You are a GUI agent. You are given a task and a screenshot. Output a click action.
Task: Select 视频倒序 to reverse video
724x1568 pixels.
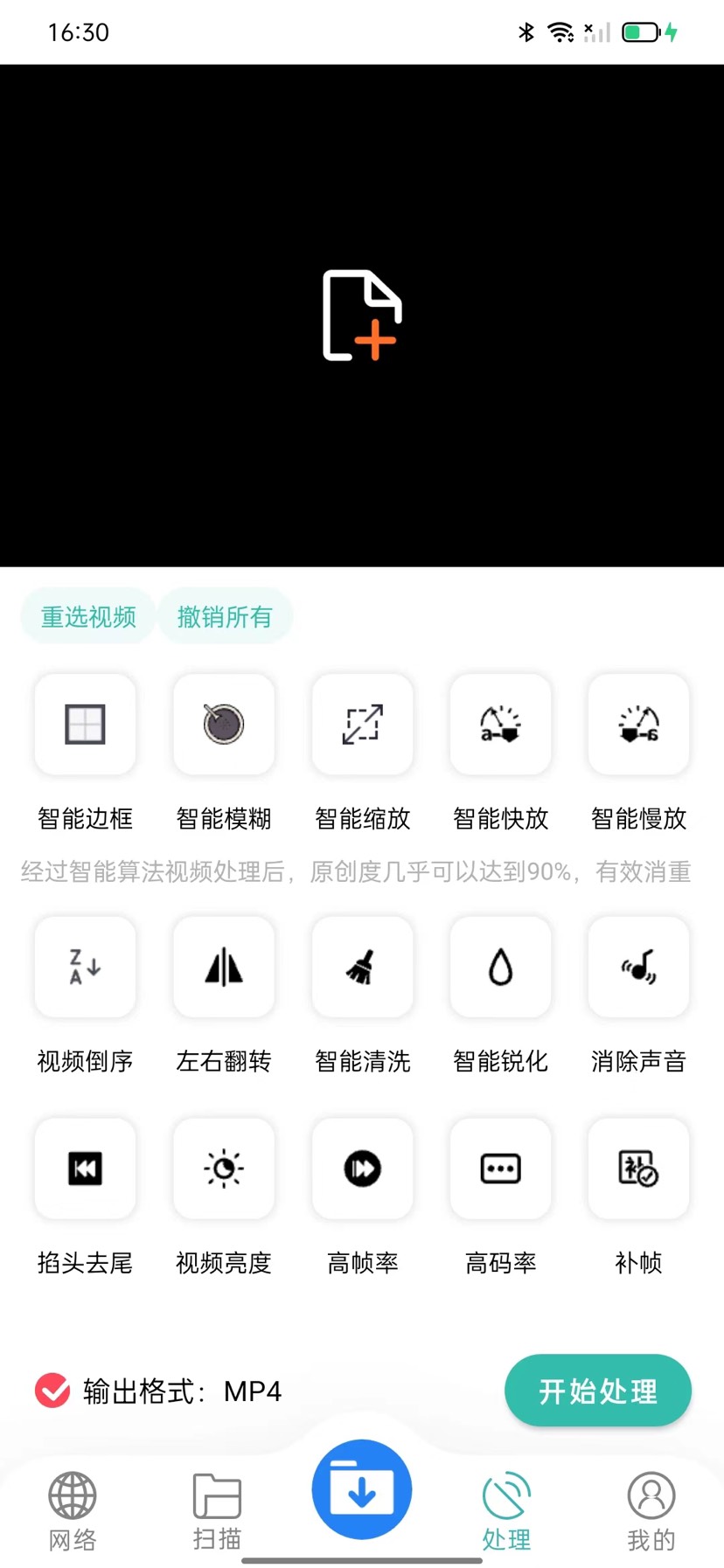(x=86, y=968)
